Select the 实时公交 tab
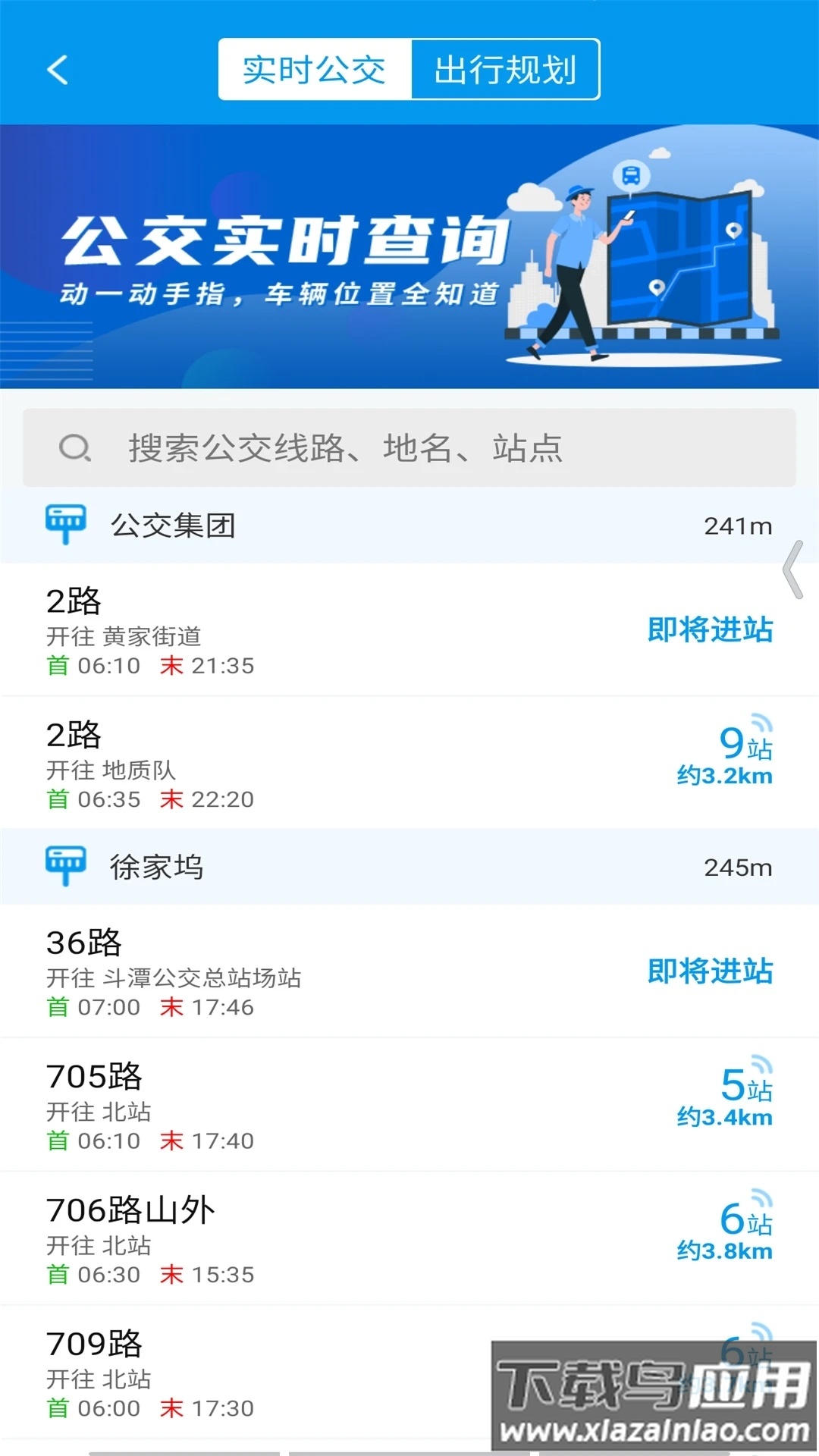Image resolution: width=819 pixels, height=1456 pixels. pyautogui.click(x=312, y=70)
